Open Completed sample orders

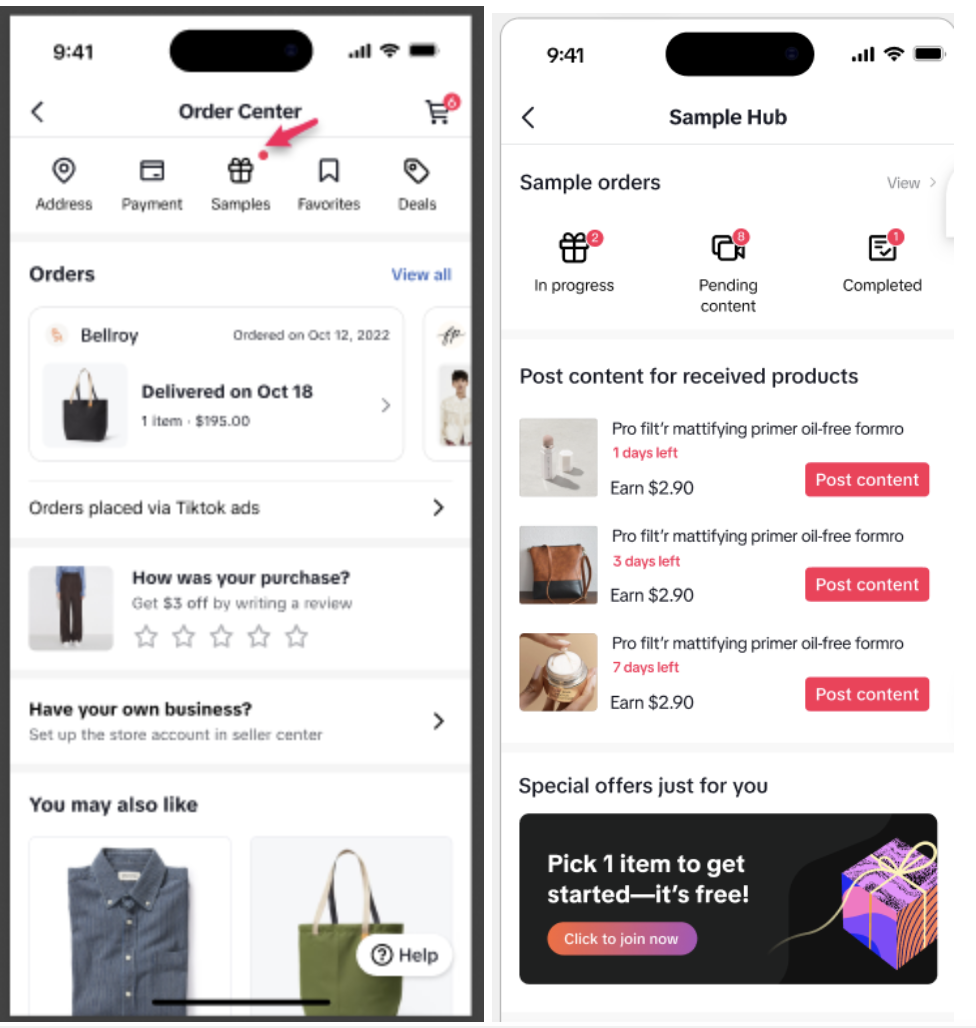pyautogui.click(x=882, y=261)
